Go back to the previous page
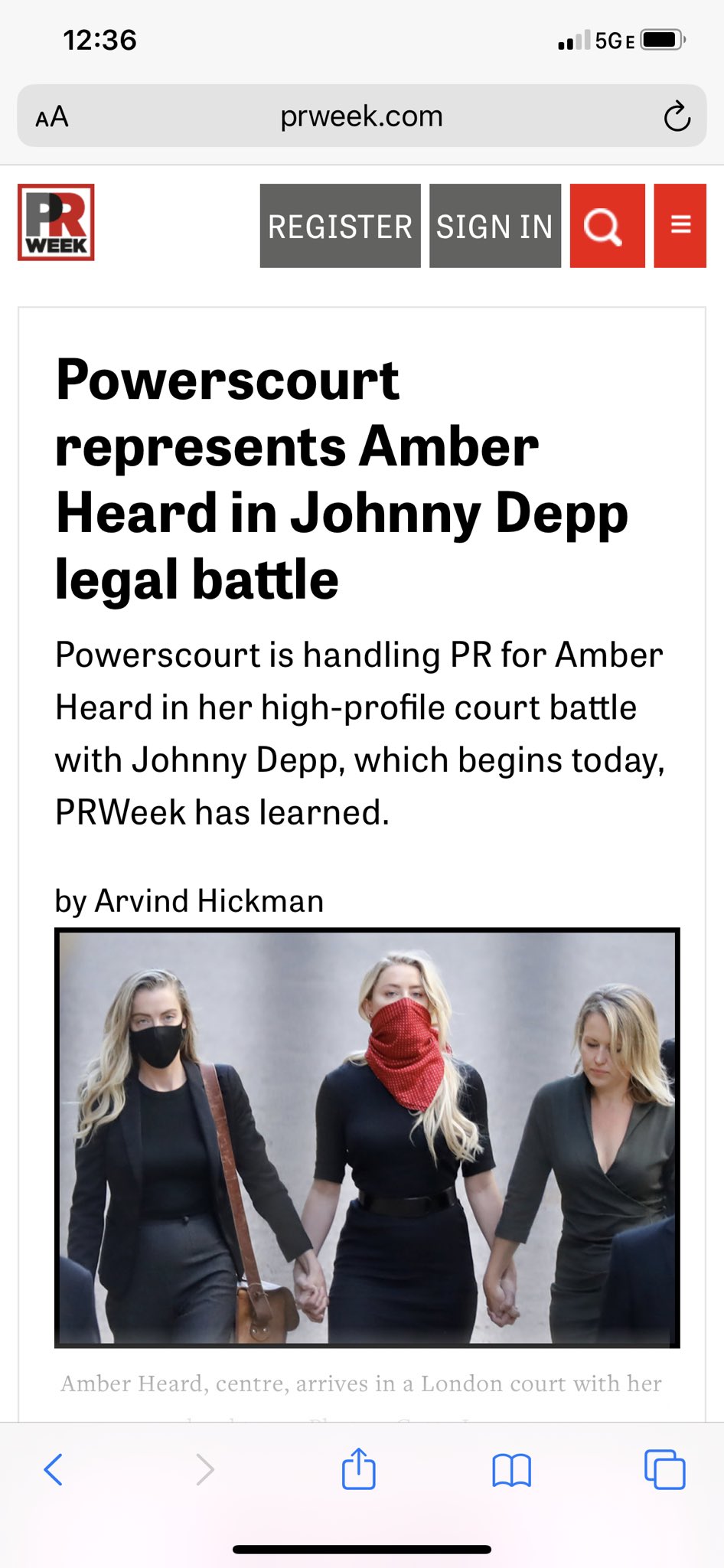 [x=54, y=1469]
